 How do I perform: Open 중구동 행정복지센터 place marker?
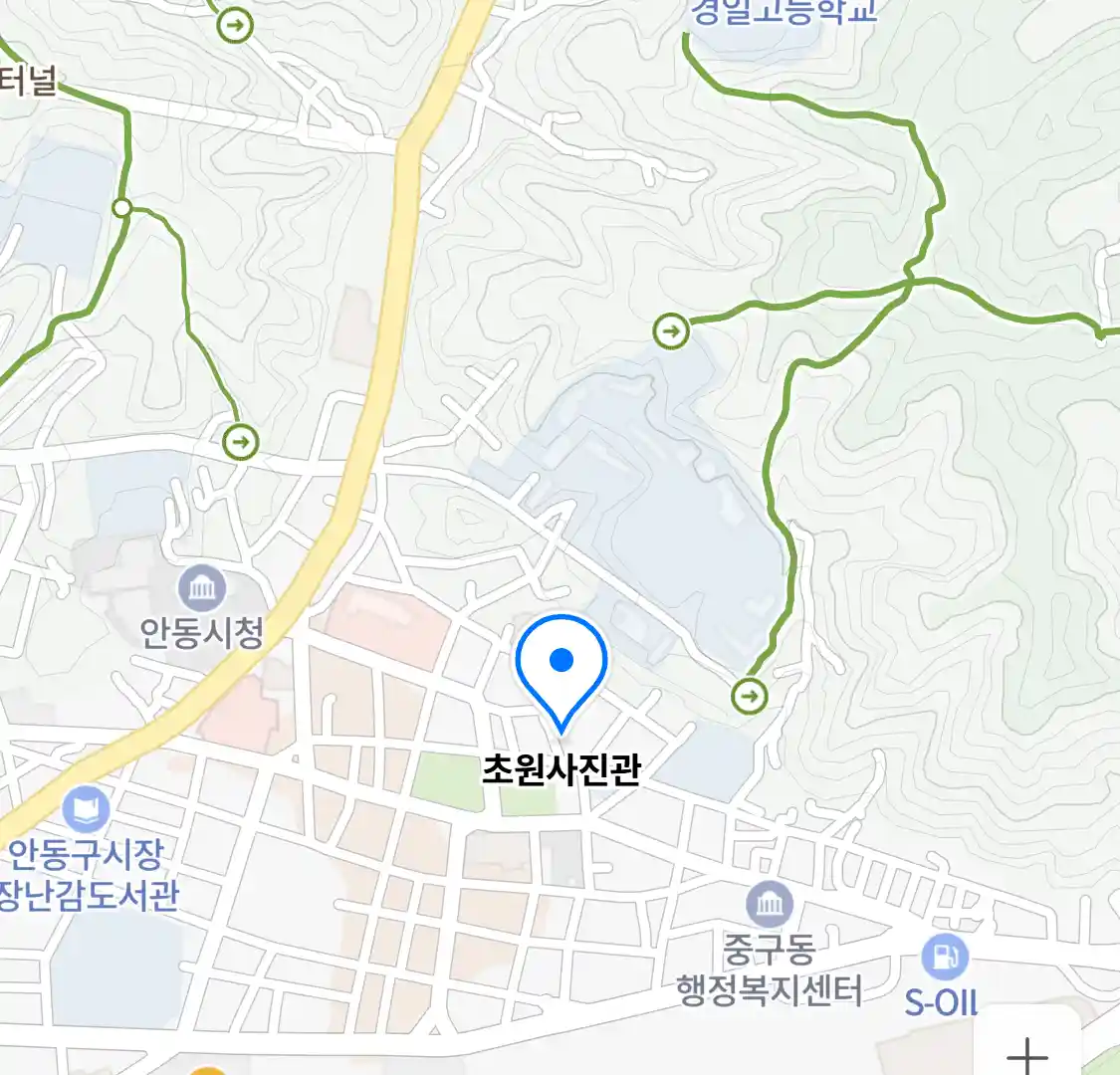pos(770,904)
